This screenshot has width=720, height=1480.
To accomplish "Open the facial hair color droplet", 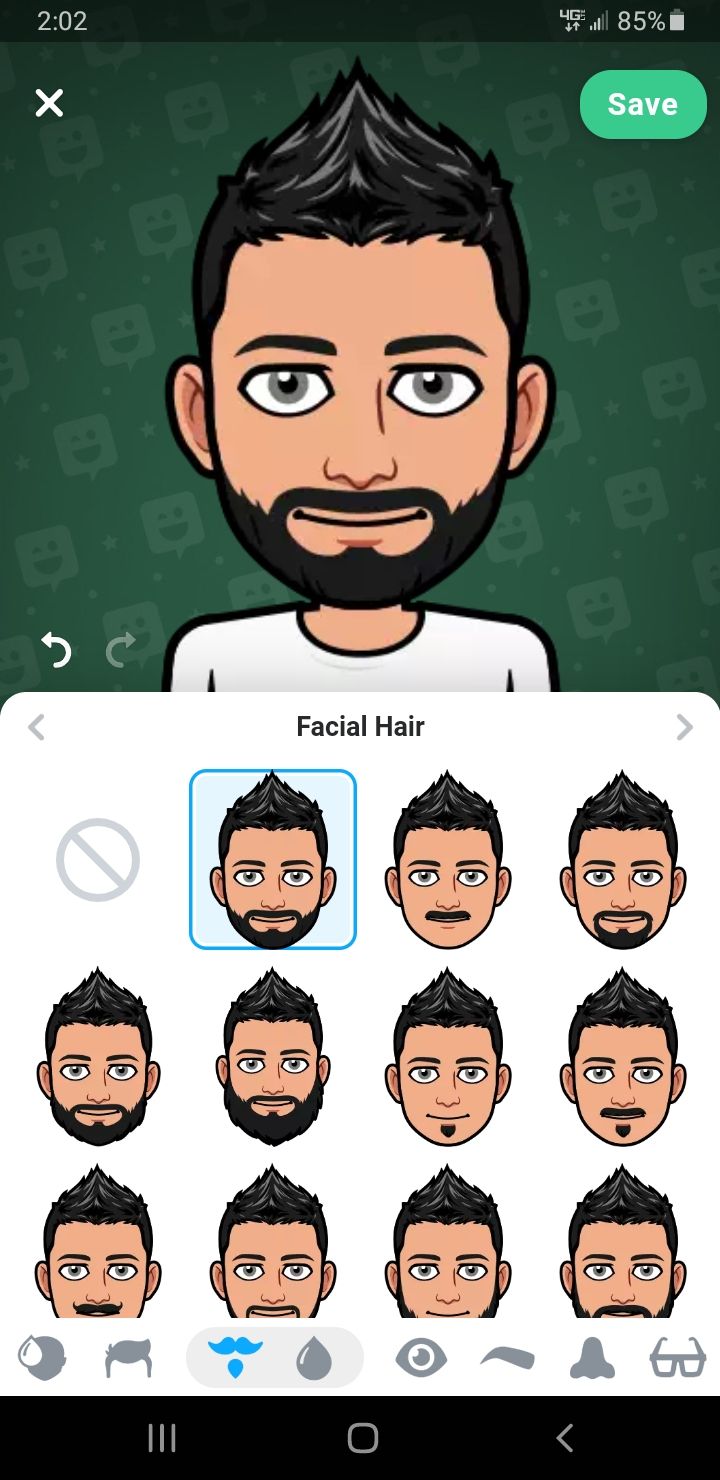I will pyautogui.click(x=314, y=1358).
